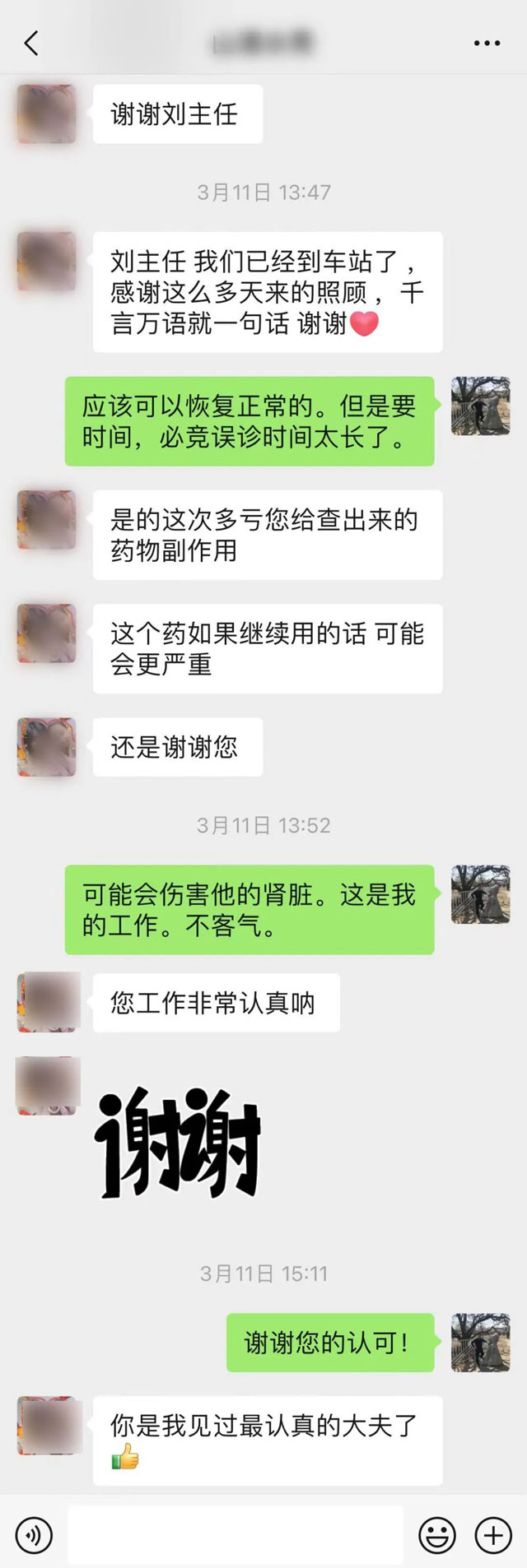Open sender's avatar beside 谢谢您的认可！

(x=481, y=1342)
